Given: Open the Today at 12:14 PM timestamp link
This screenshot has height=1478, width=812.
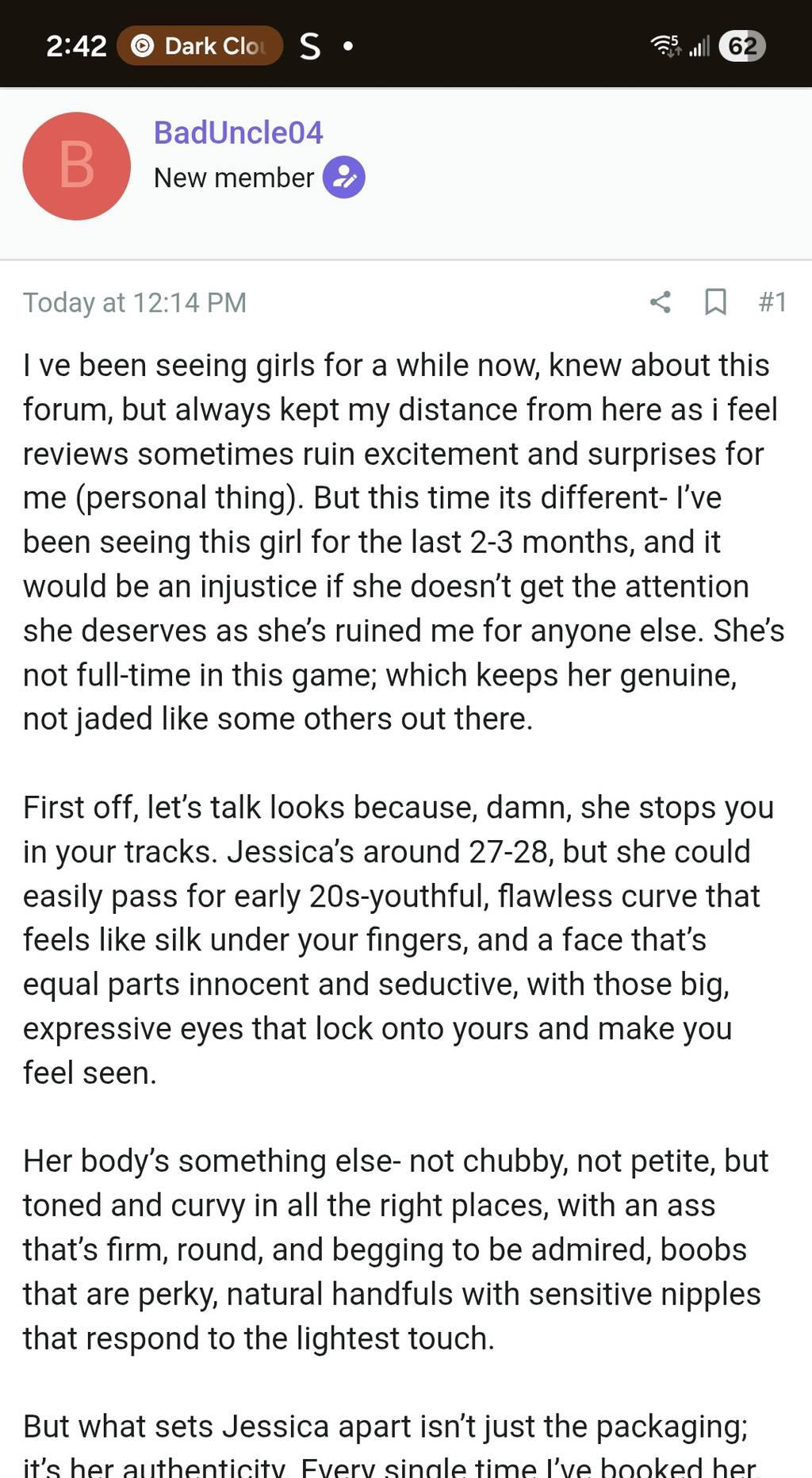Looking at the screenshot, I should (x=135, y=302).
